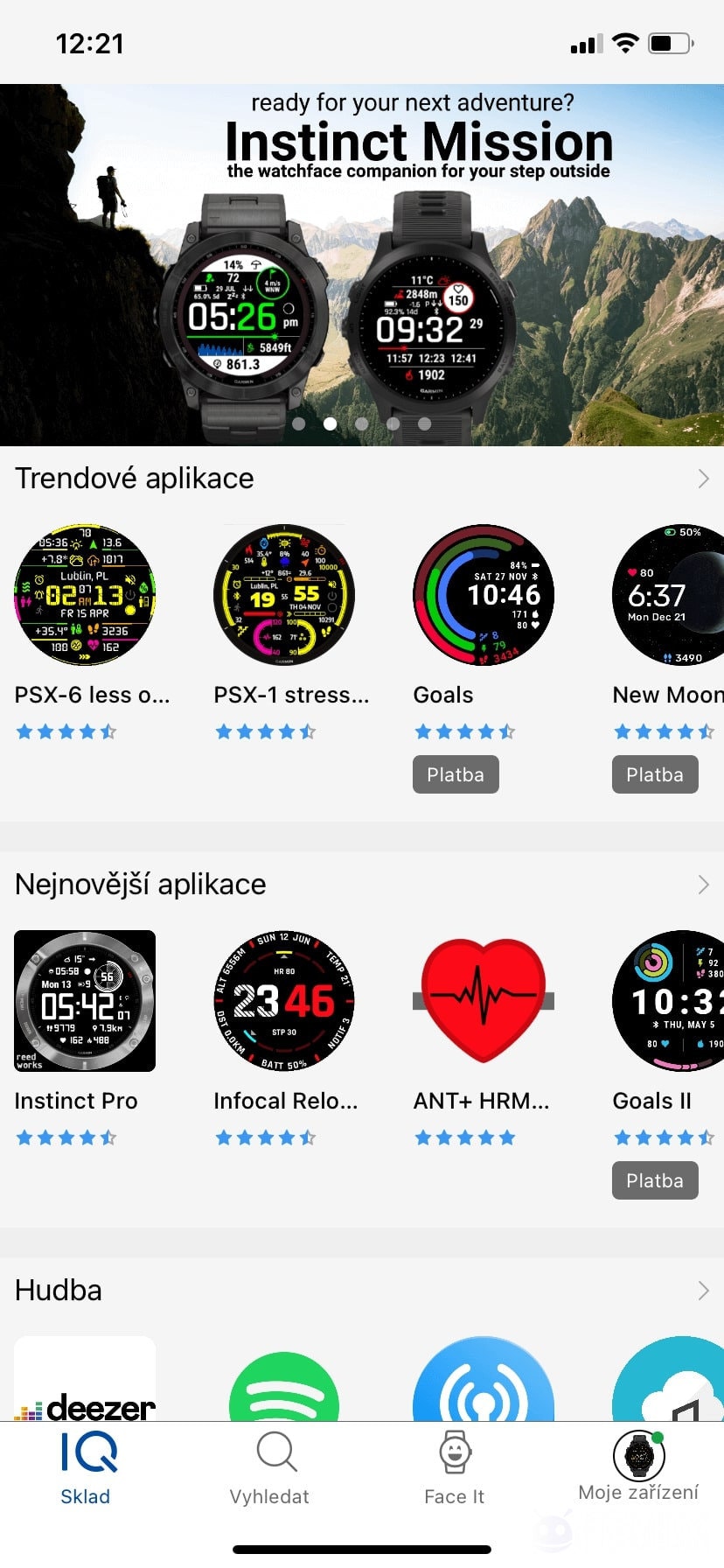Image resolution: width=724 pixels, height=1568 pixels.
Task: Open the Instinct Mission banner
Action: point(362,262)
